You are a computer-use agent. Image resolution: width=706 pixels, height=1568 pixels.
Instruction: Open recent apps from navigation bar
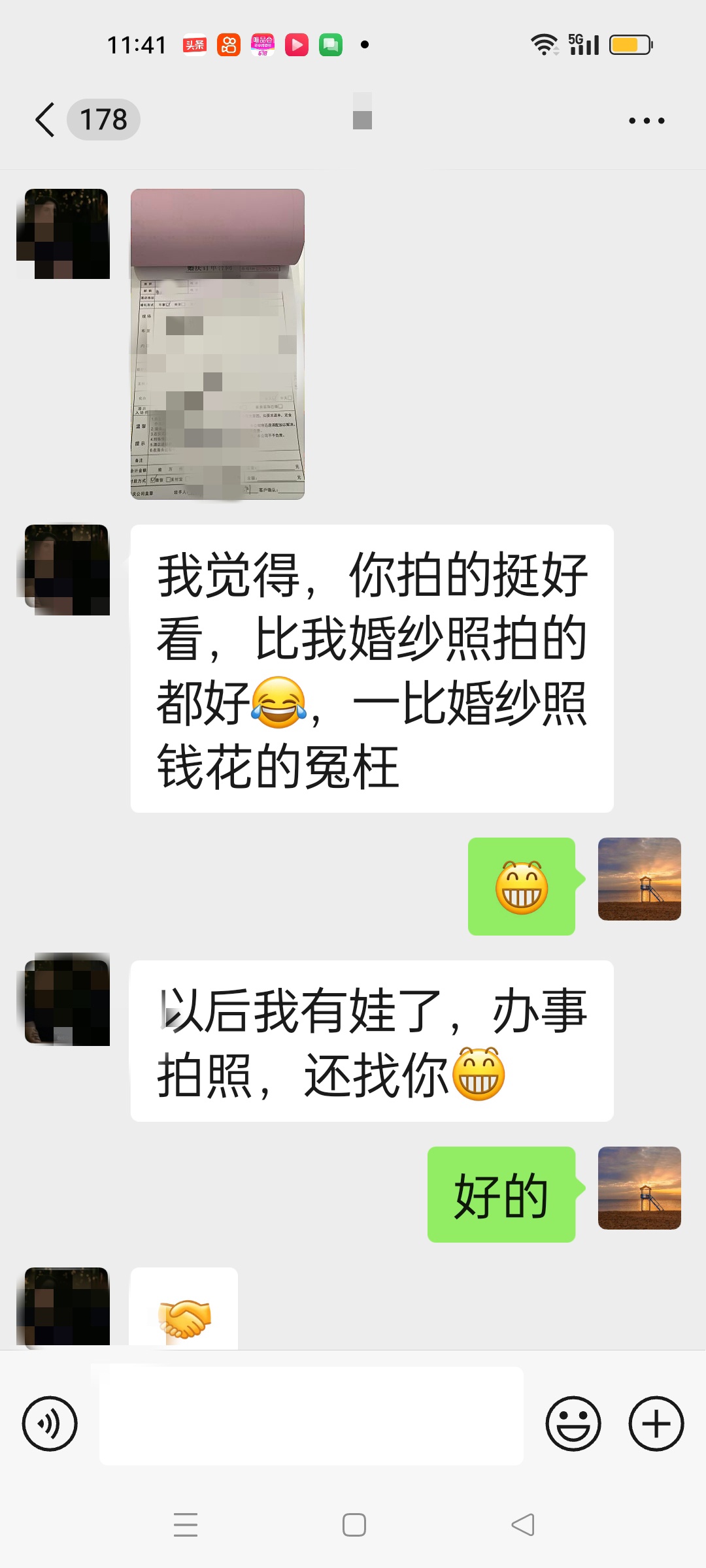(186, 1525)
